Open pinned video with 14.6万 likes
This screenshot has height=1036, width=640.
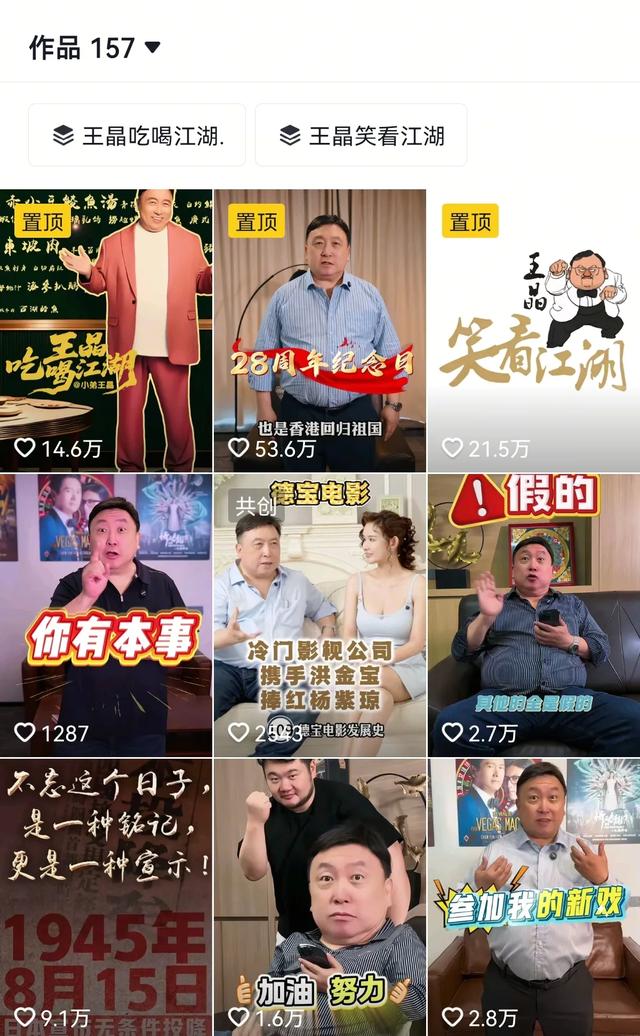pos(106,330)
